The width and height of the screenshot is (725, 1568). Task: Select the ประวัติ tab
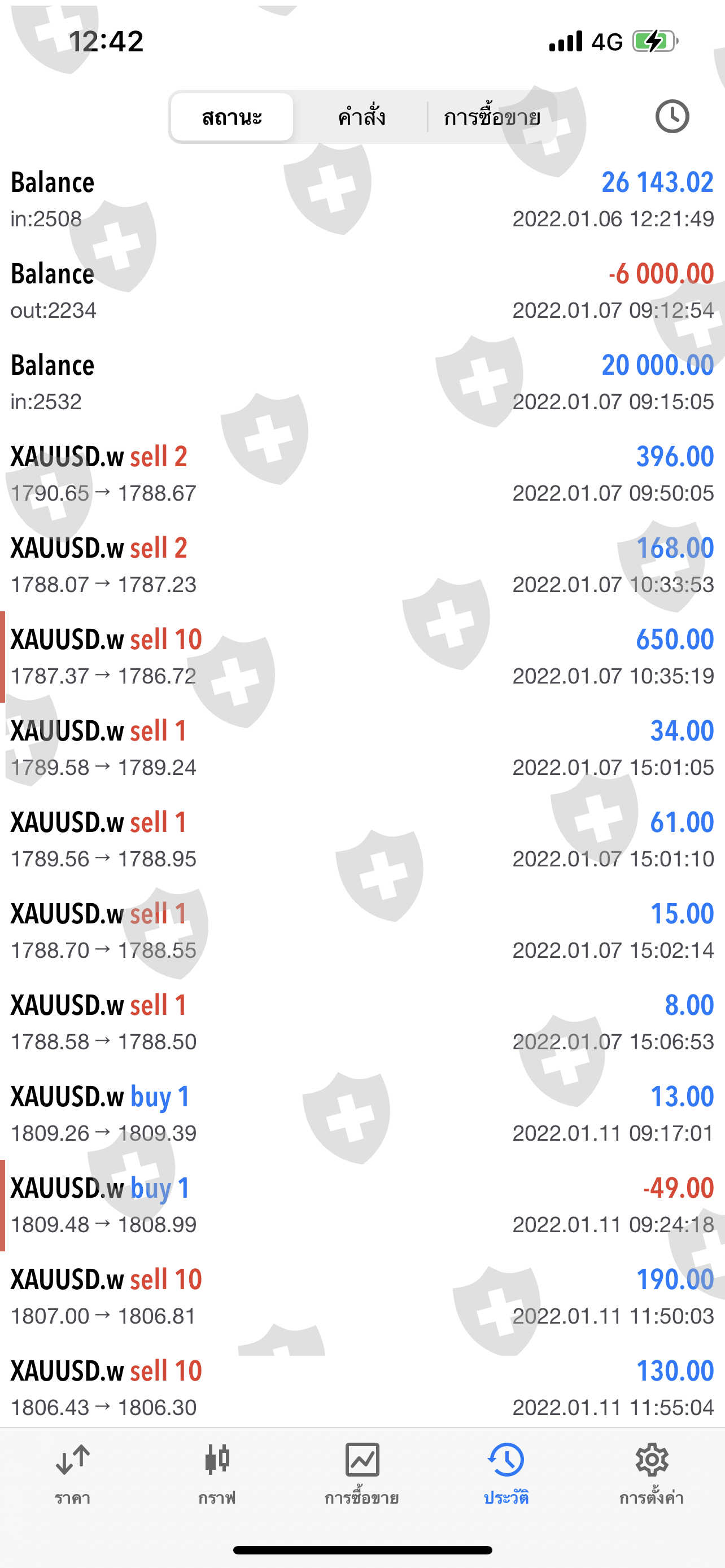click(x=506, y=1473)
